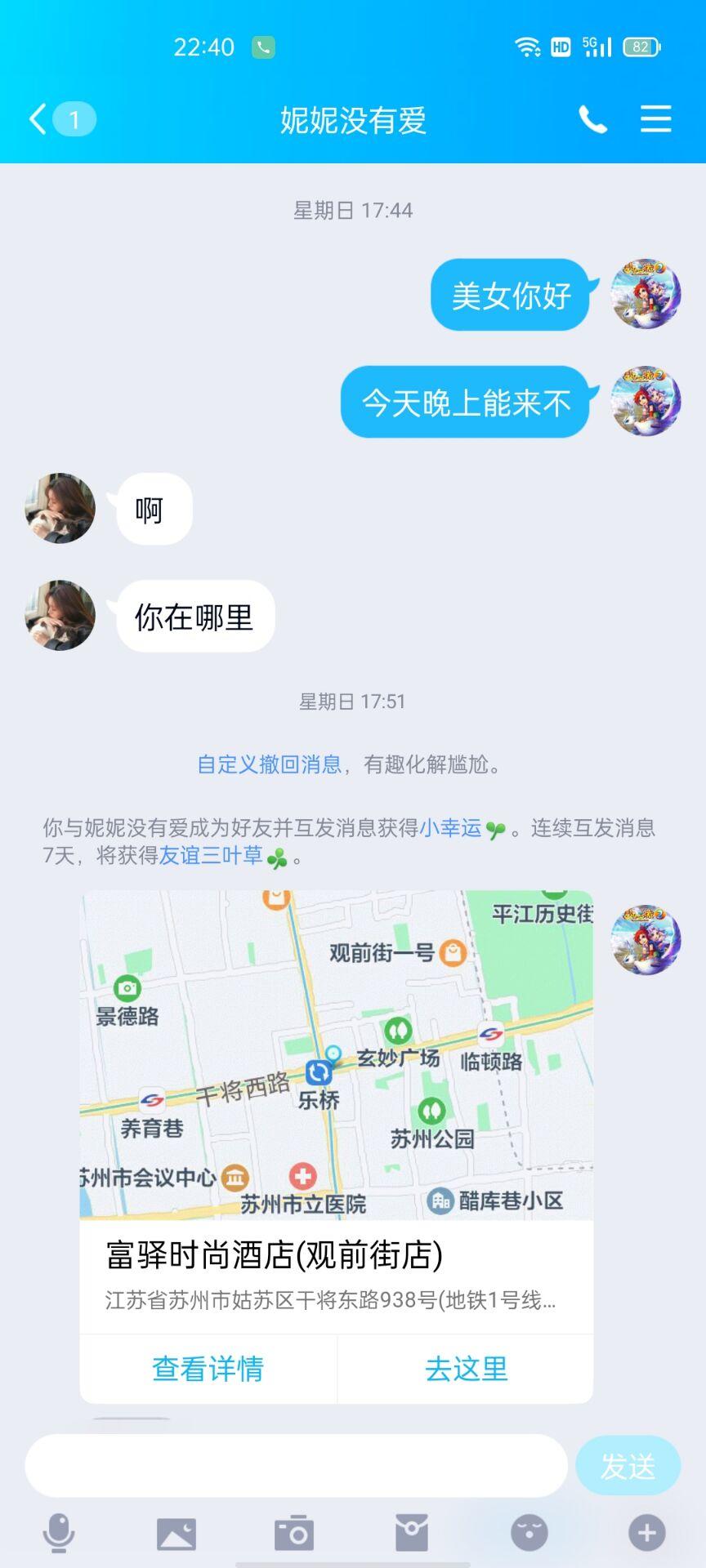
Task: Open the emoji sticker panel
Action: coord(529,1533)
